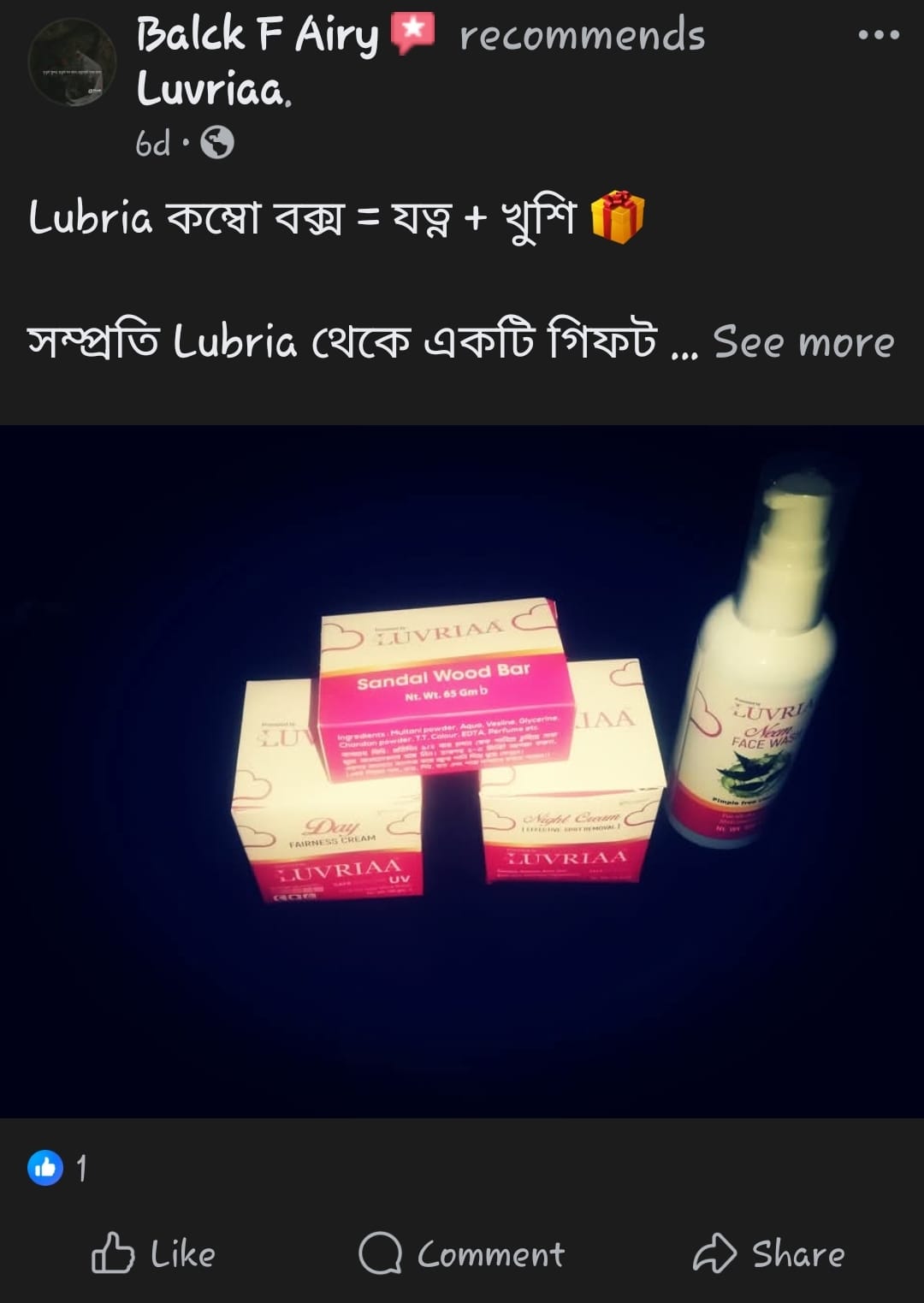The width and height of the screenshot is (924, 1303).
Task: Open the post's three-dot options menu
Action: (x=879, y=35)
